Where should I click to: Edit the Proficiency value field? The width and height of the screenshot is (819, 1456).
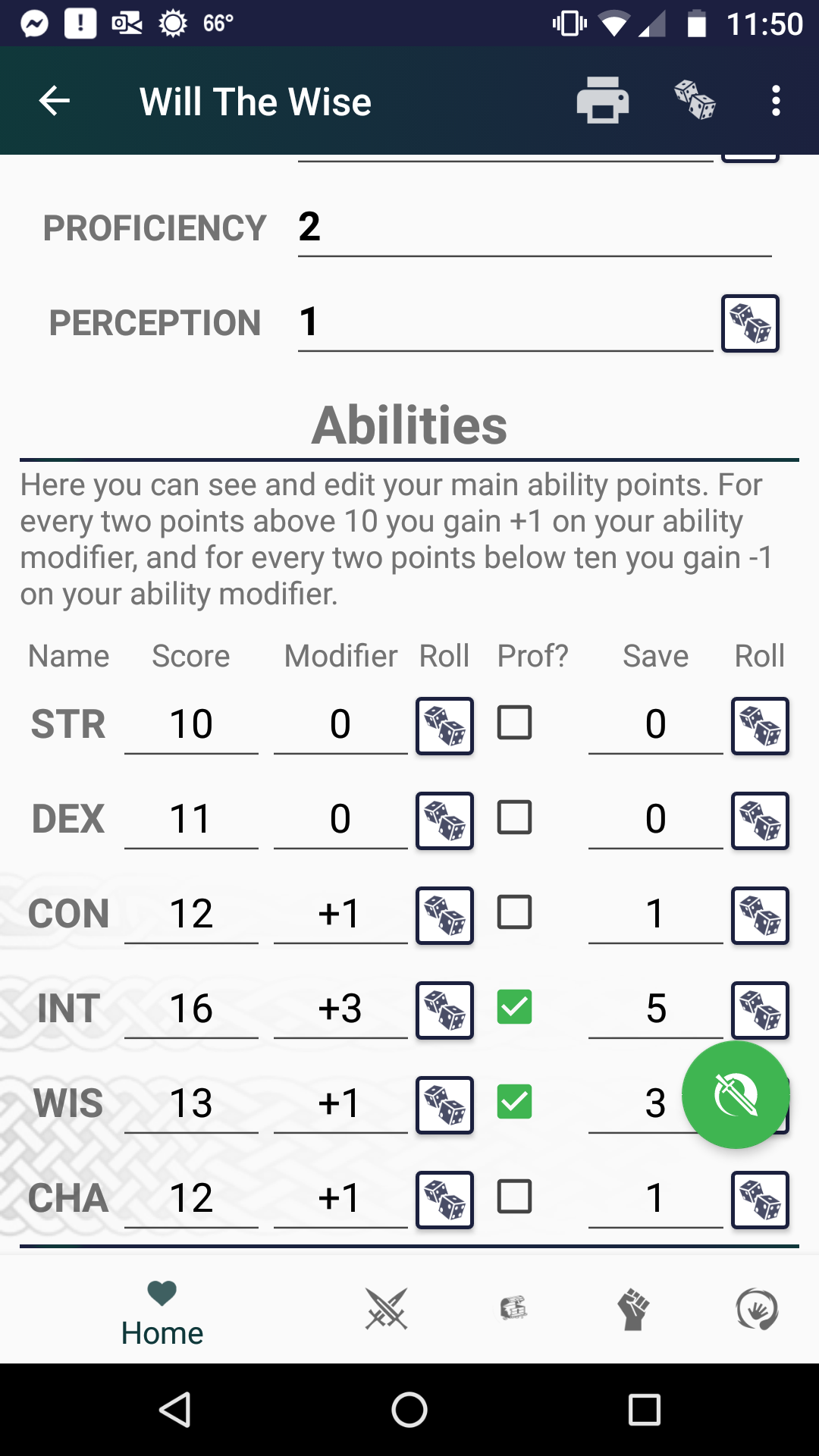click(x=534, y=227)
